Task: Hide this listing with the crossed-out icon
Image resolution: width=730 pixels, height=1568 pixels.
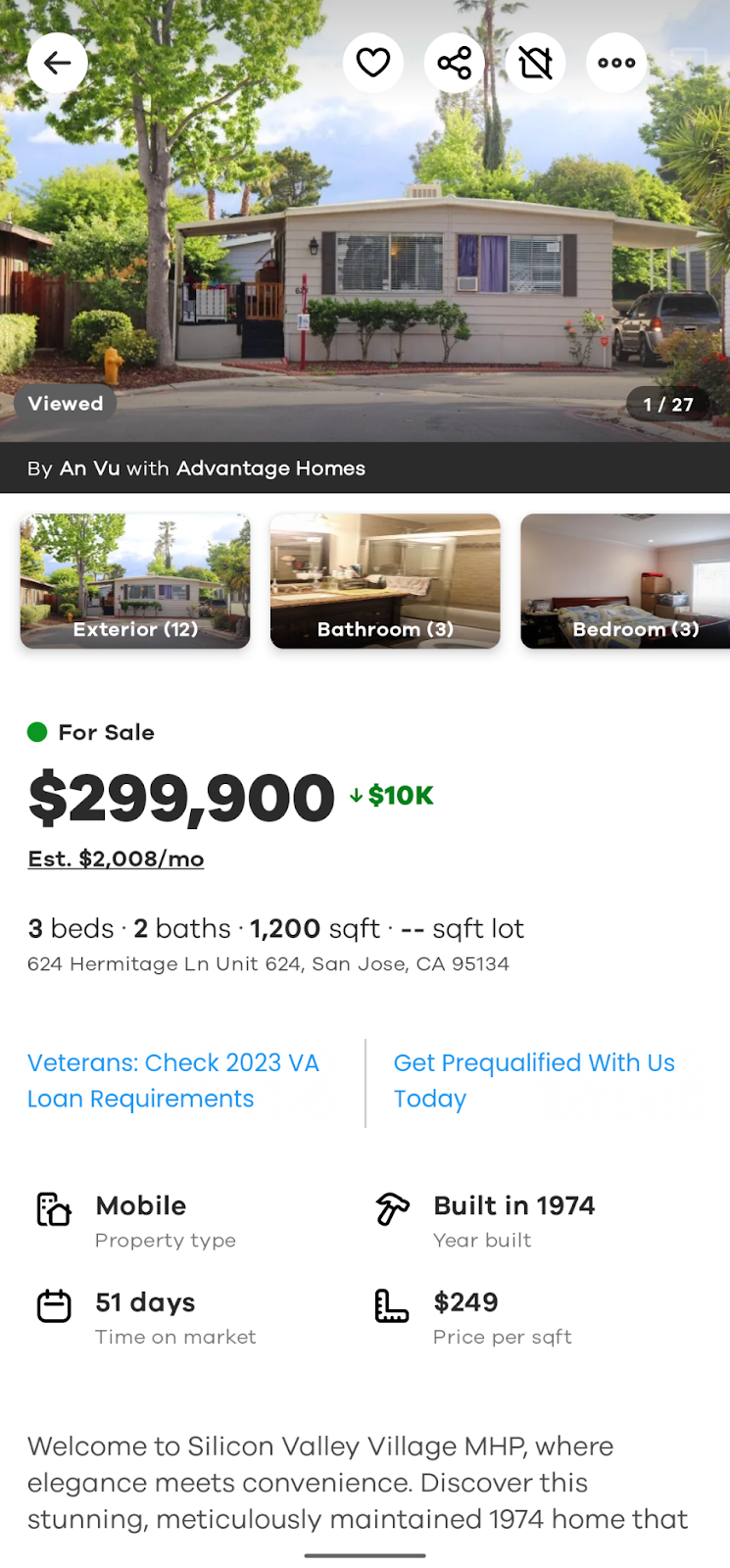Action: click(x=535, y=64)
